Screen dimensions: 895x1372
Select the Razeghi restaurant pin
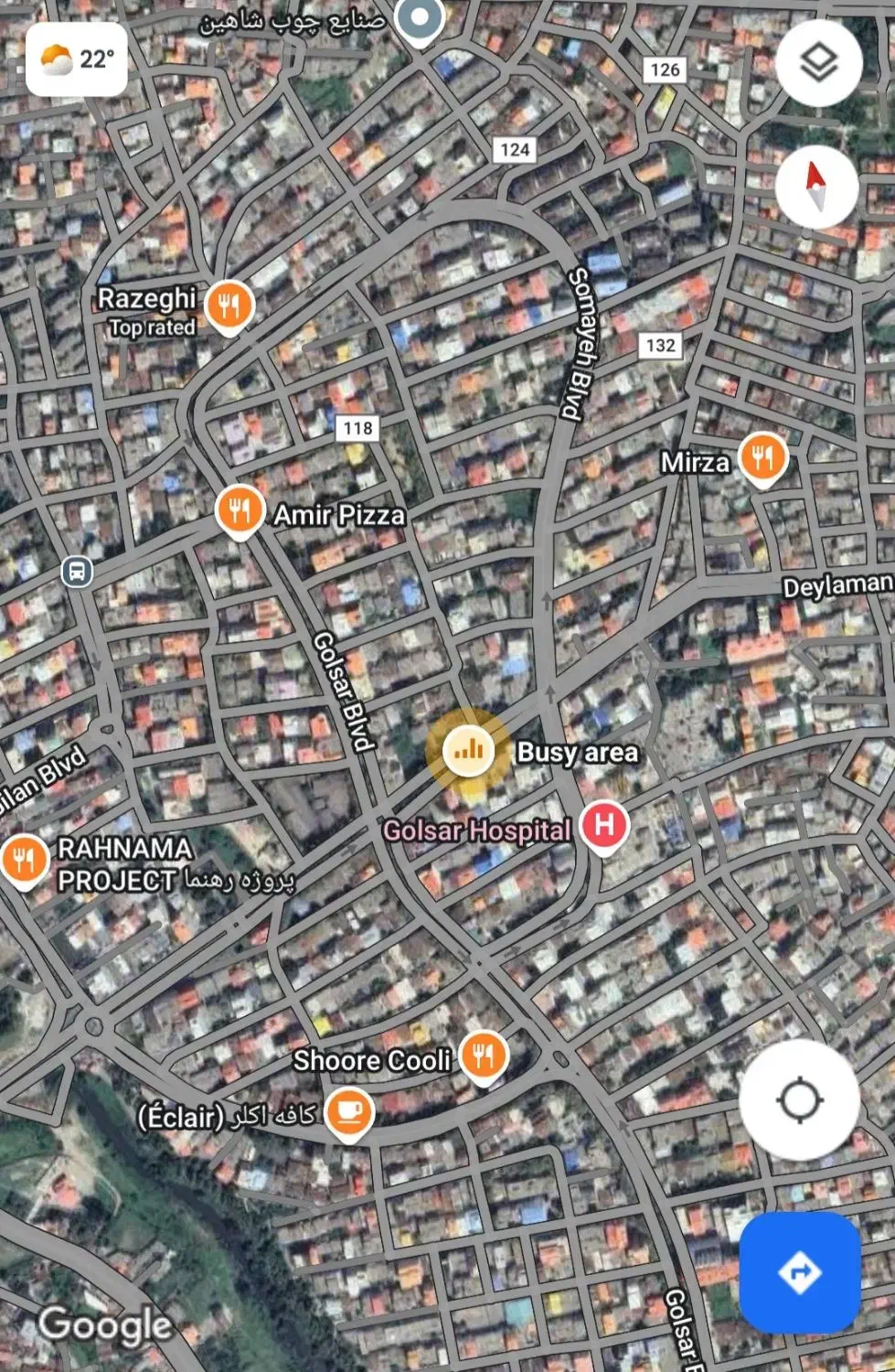(229, 305)
